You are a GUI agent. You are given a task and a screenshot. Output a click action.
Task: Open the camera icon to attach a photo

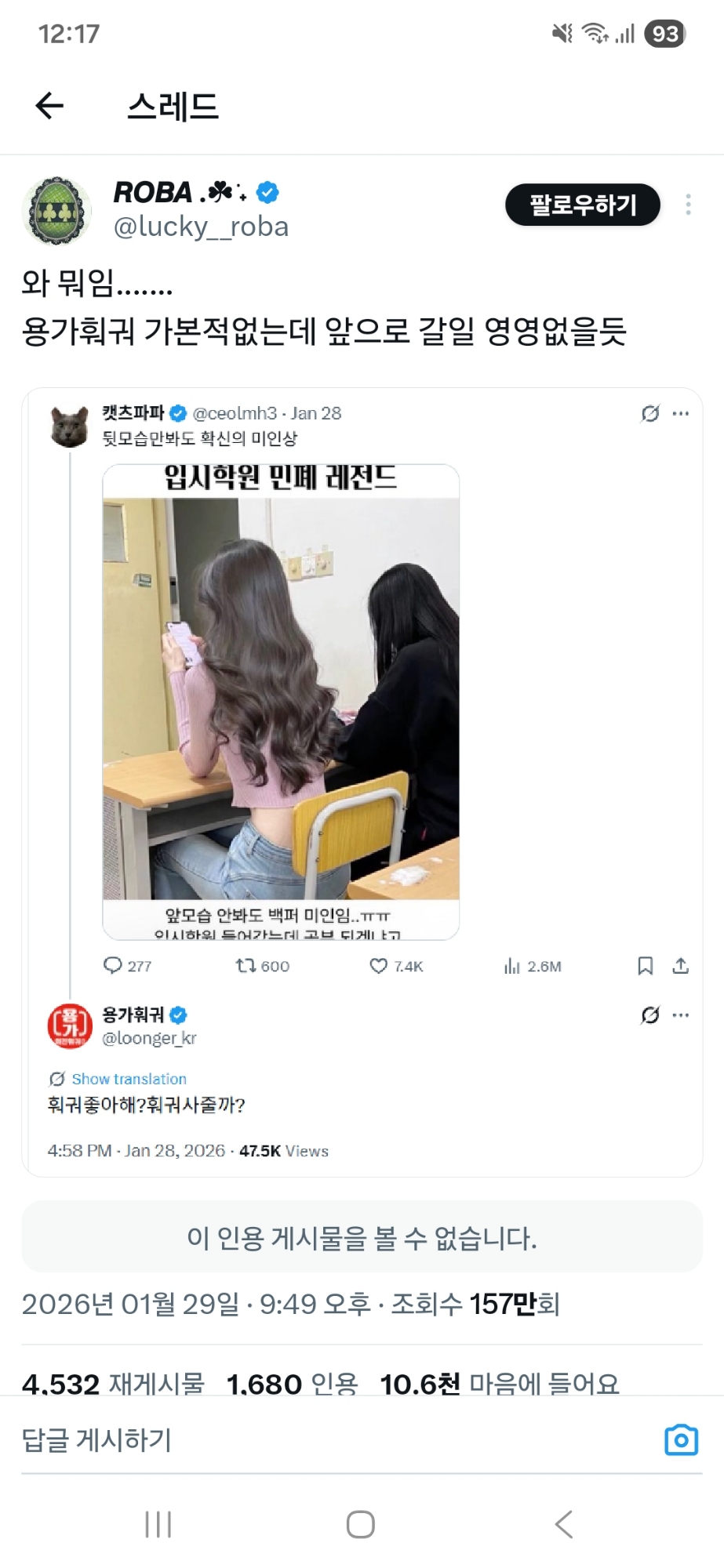pos(681,1440)
